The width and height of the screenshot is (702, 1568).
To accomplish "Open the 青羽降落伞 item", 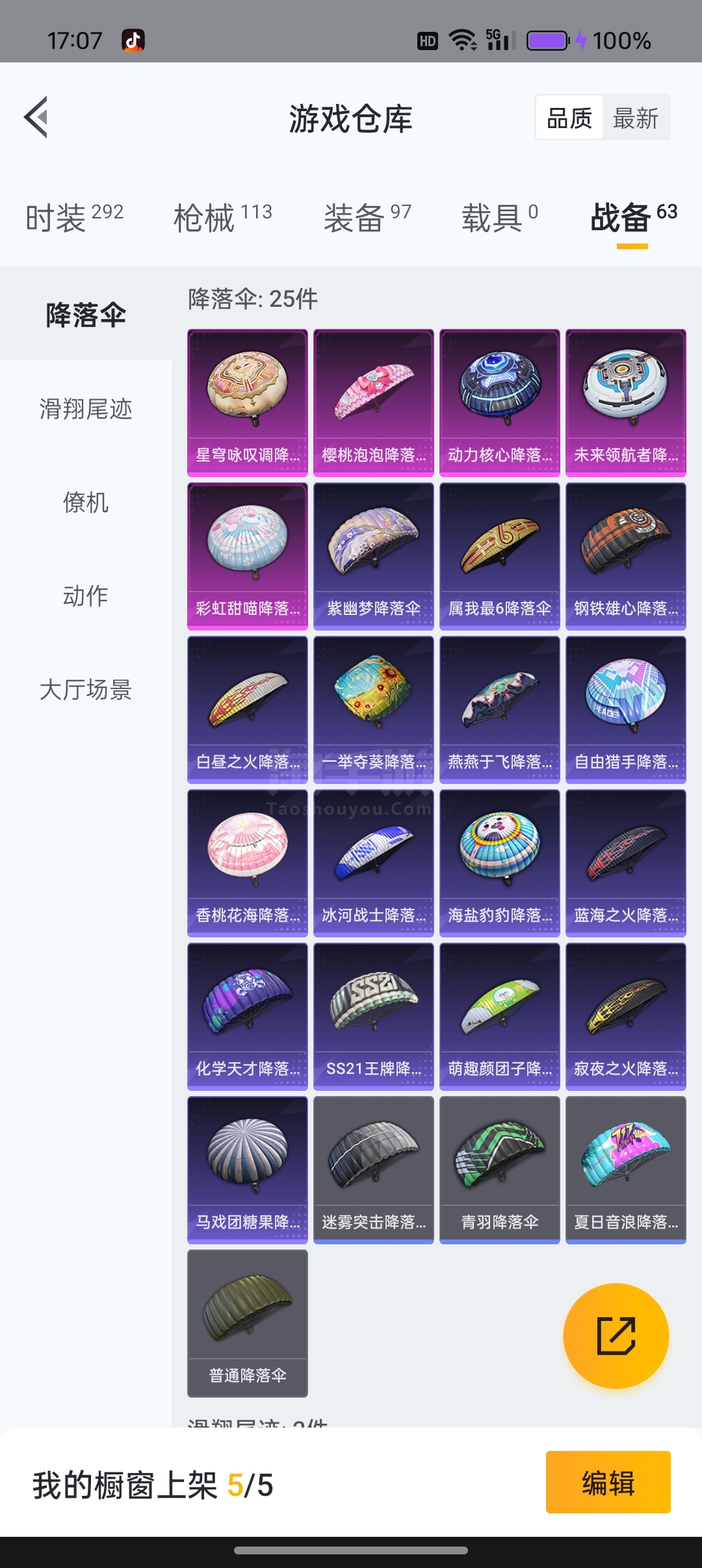I will [500, 1169].
